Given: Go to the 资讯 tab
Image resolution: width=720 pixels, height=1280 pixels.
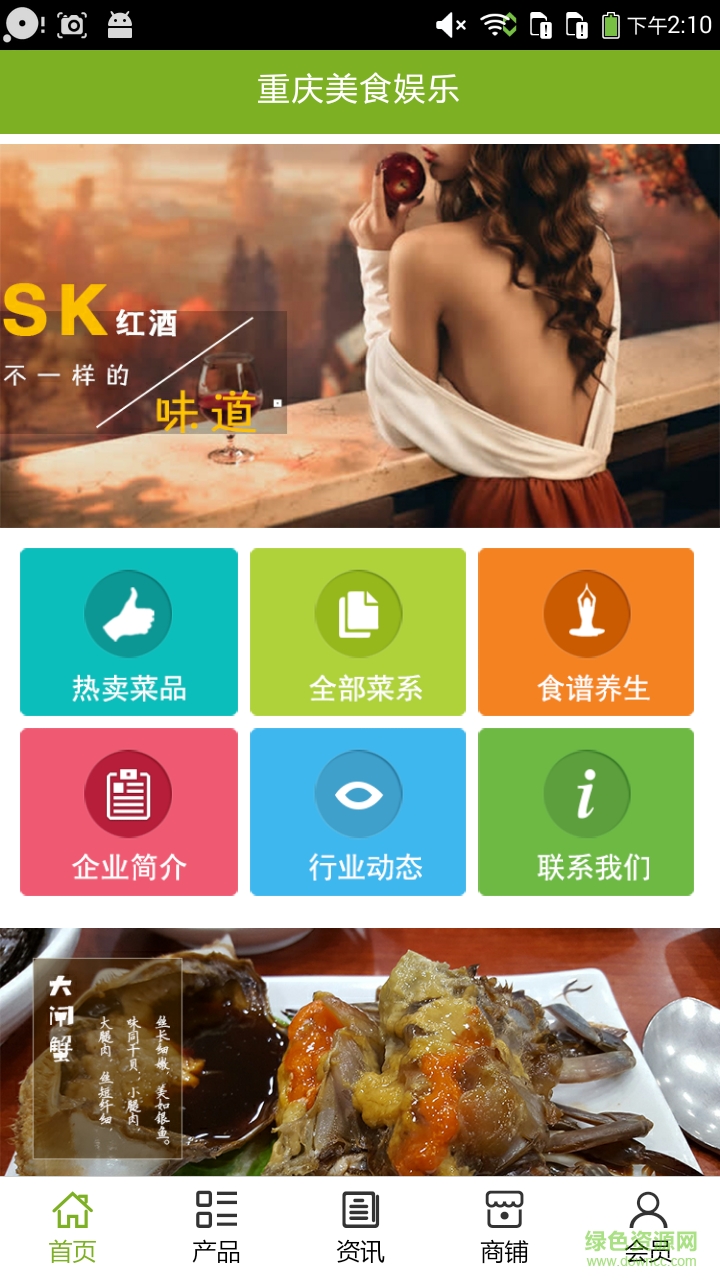Looking at the screenshot, I should click(x=360, y=1228).
